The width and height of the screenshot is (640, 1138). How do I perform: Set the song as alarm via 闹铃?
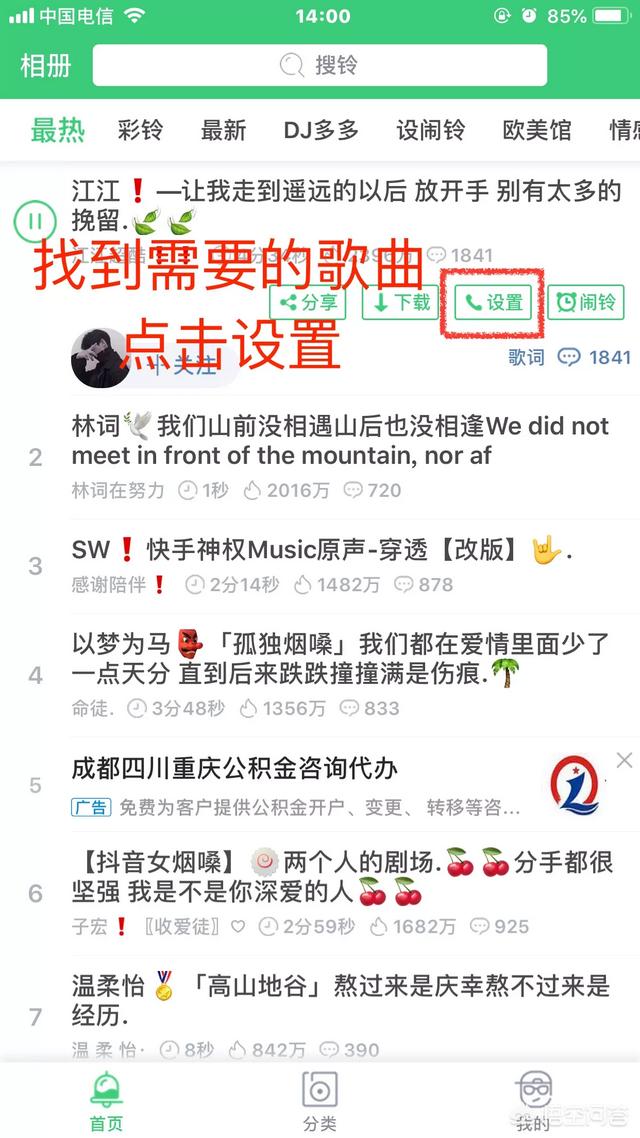586,302
